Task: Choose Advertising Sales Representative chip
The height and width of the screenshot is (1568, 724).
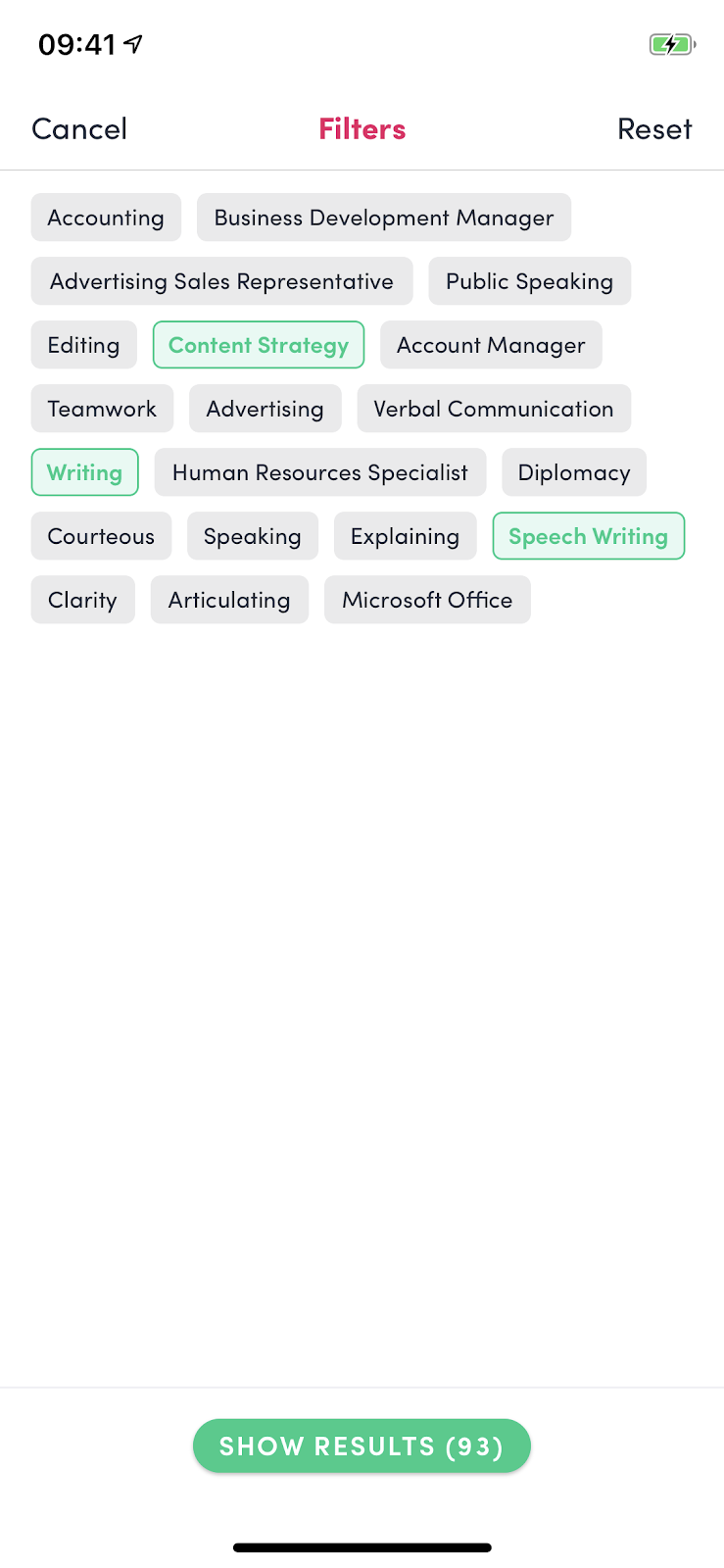Action: [x=221, y=281]
